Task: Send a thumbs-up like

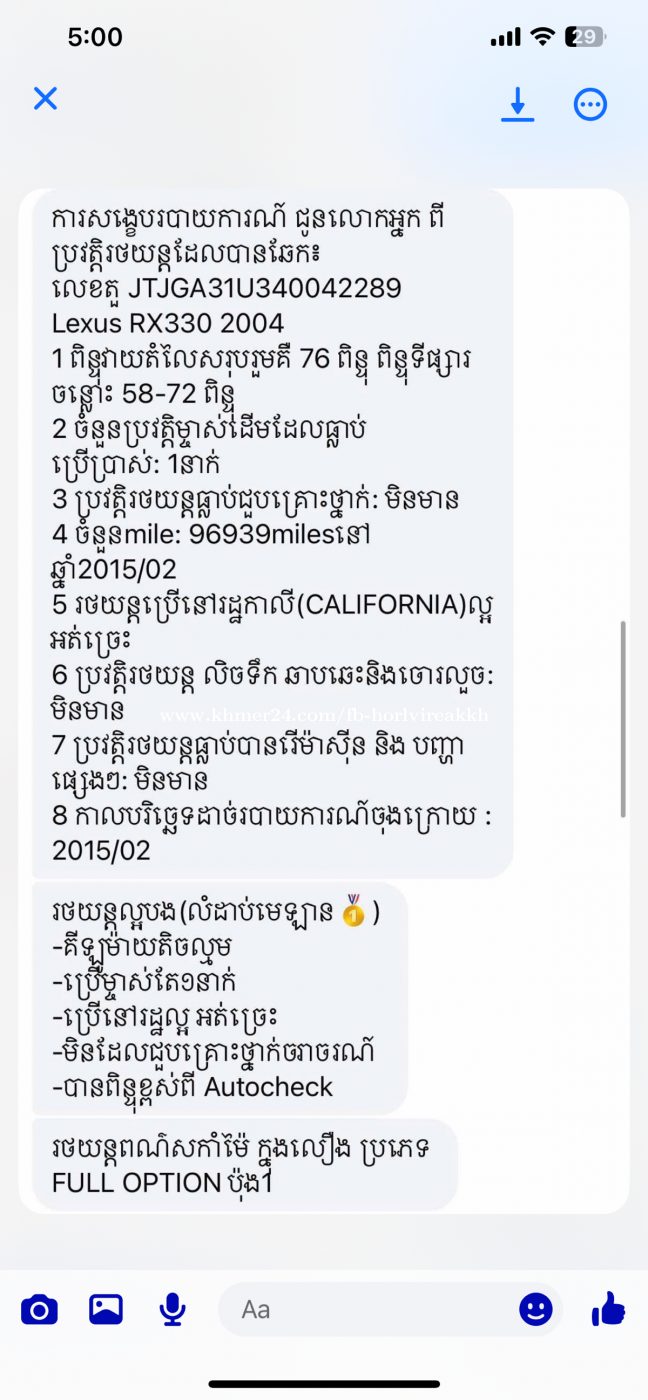Action: pos(608,1308)
